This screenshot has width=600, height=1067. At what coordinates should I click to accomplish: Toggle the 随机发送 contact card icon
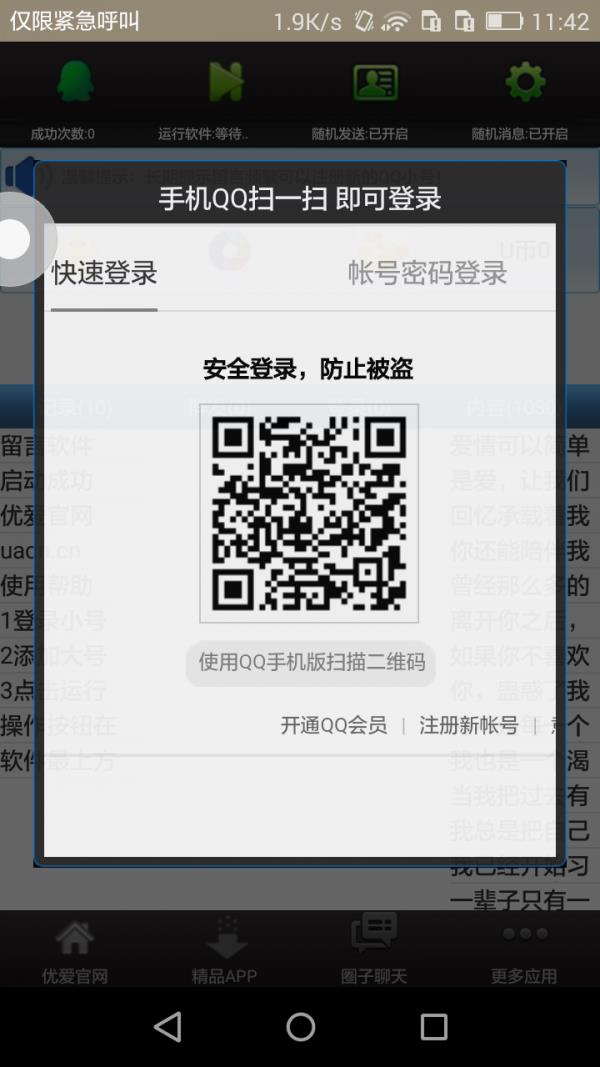point(375,83)
